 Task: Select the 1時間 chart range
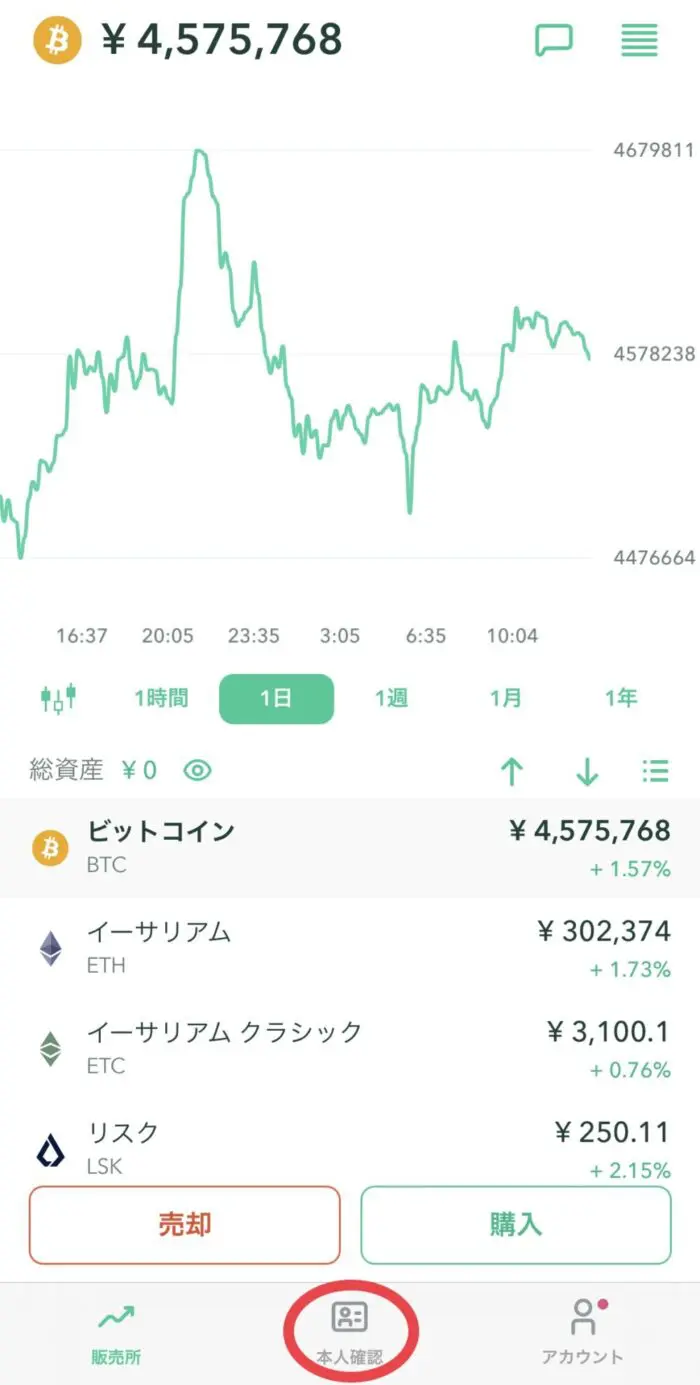tap(161, 698)
